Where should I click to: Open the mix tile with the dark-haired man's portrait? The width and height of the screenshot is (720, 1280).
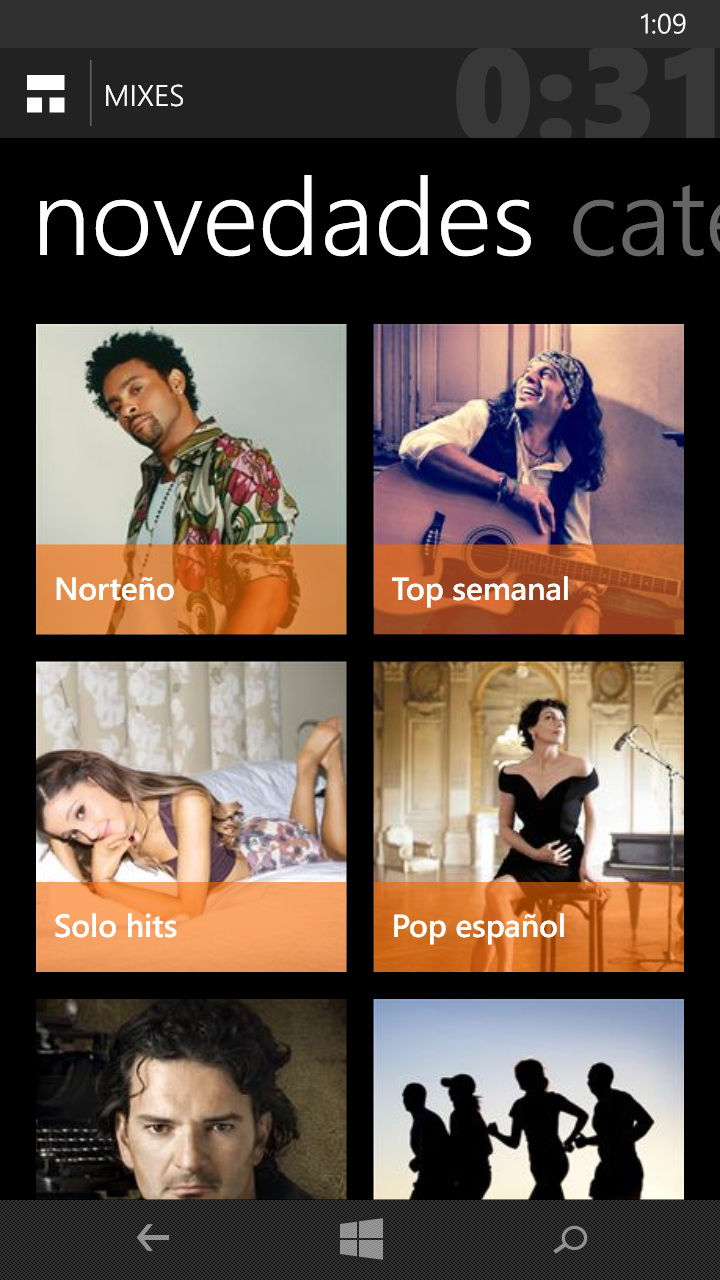point(191,1098)
